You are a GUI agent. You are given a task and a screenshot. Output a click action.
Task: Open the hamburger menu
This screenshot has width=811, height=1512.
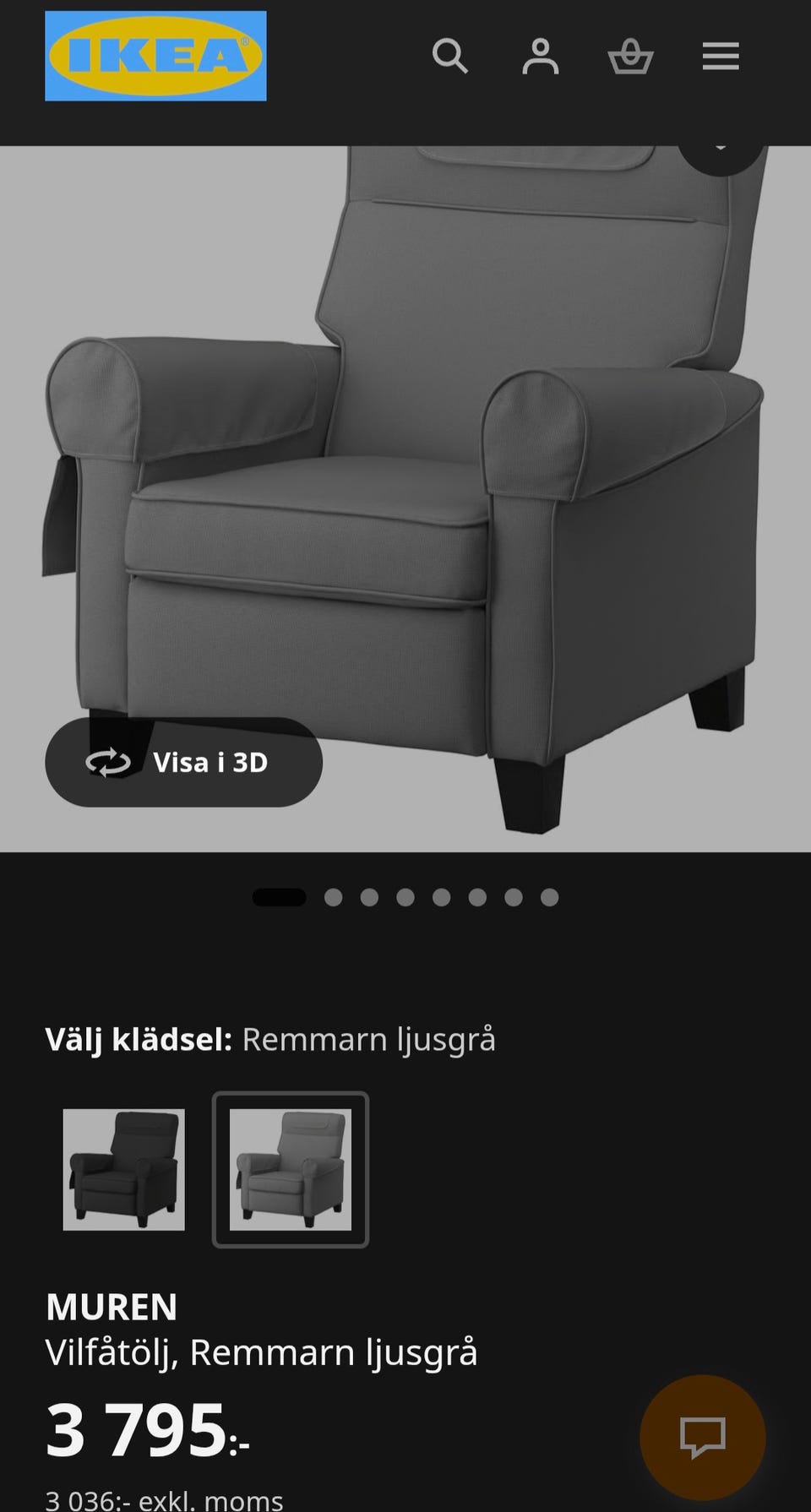[x=721, y=57]
